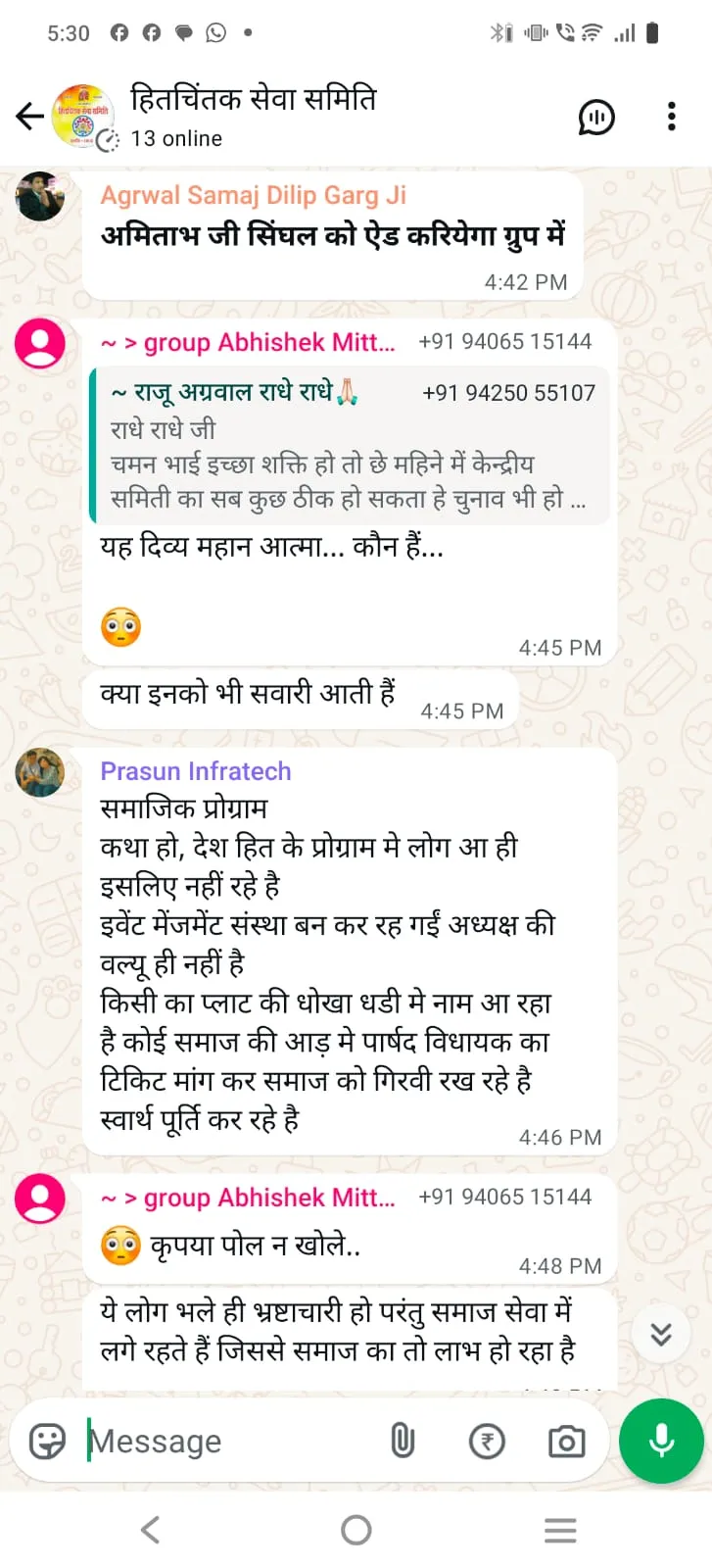
Task: Jump to the latest messages
Action: 661,1334
